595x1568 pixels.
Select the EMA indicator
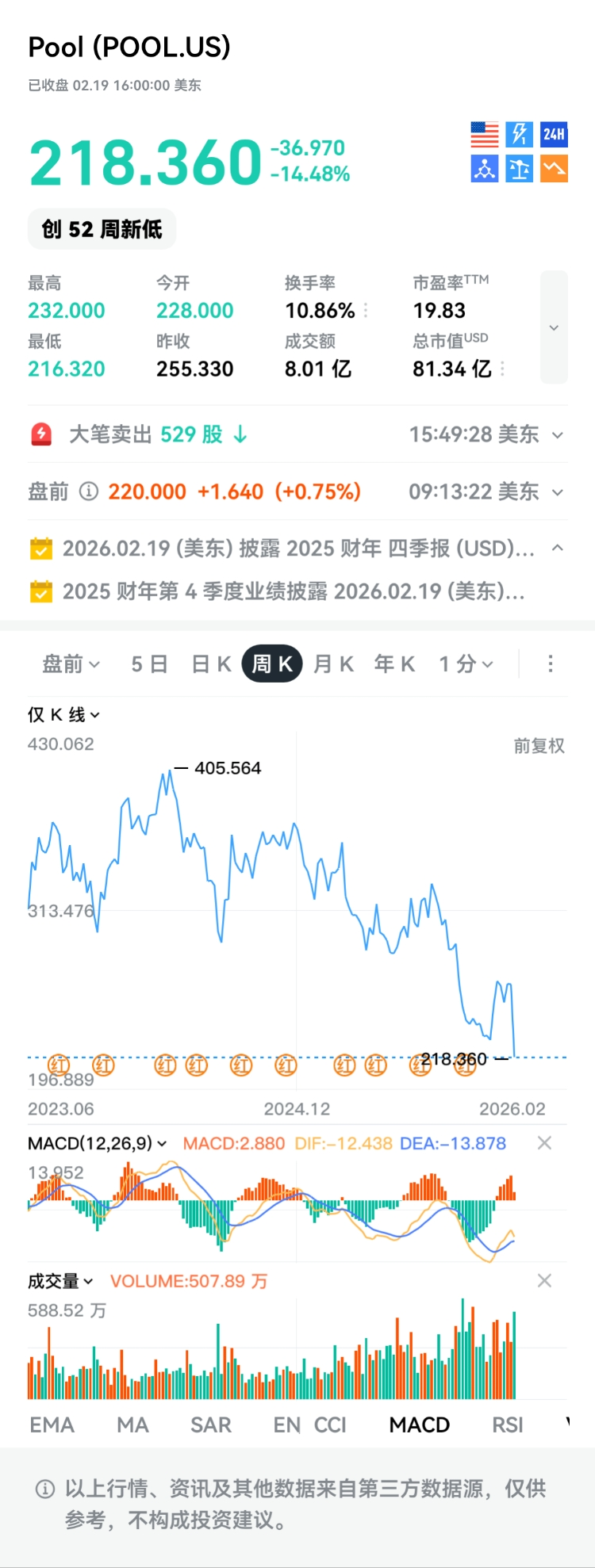coord(52,1425)
